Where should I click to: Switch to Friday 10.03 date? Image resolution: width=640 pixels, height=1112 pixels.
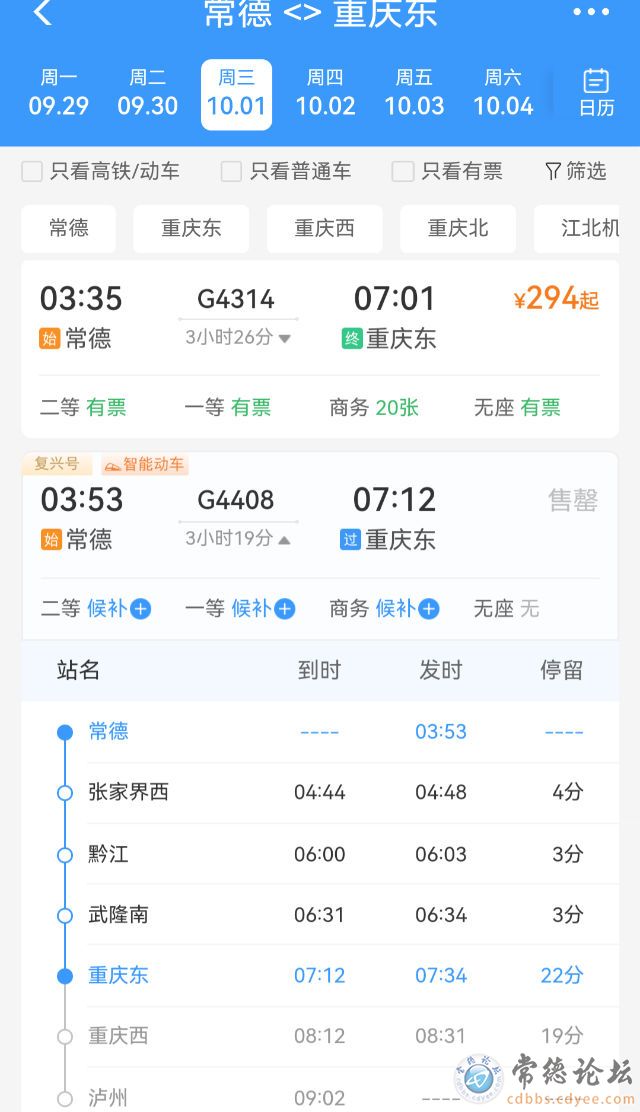tap(414, 93)
